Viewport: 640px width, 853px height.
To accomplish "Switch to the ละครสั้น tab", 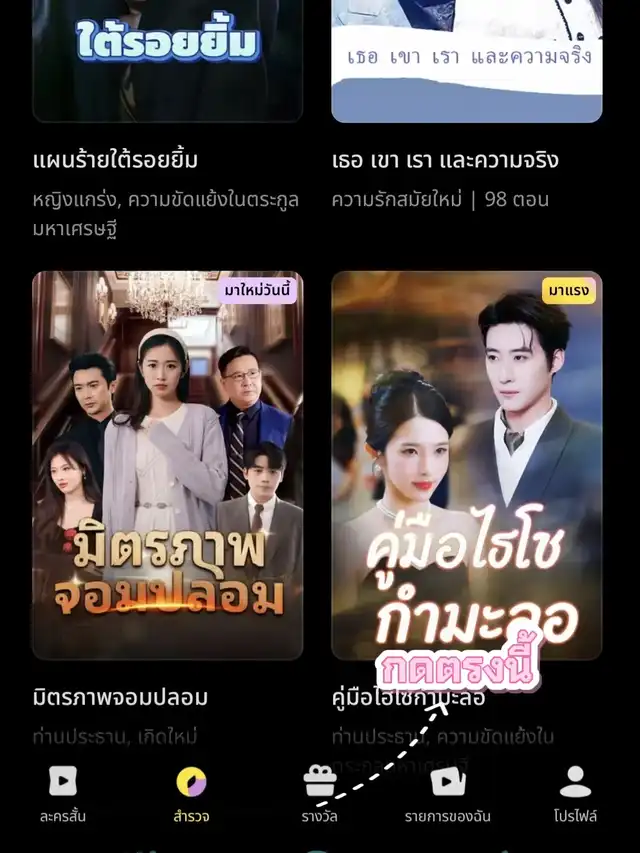I will [63, 794].
